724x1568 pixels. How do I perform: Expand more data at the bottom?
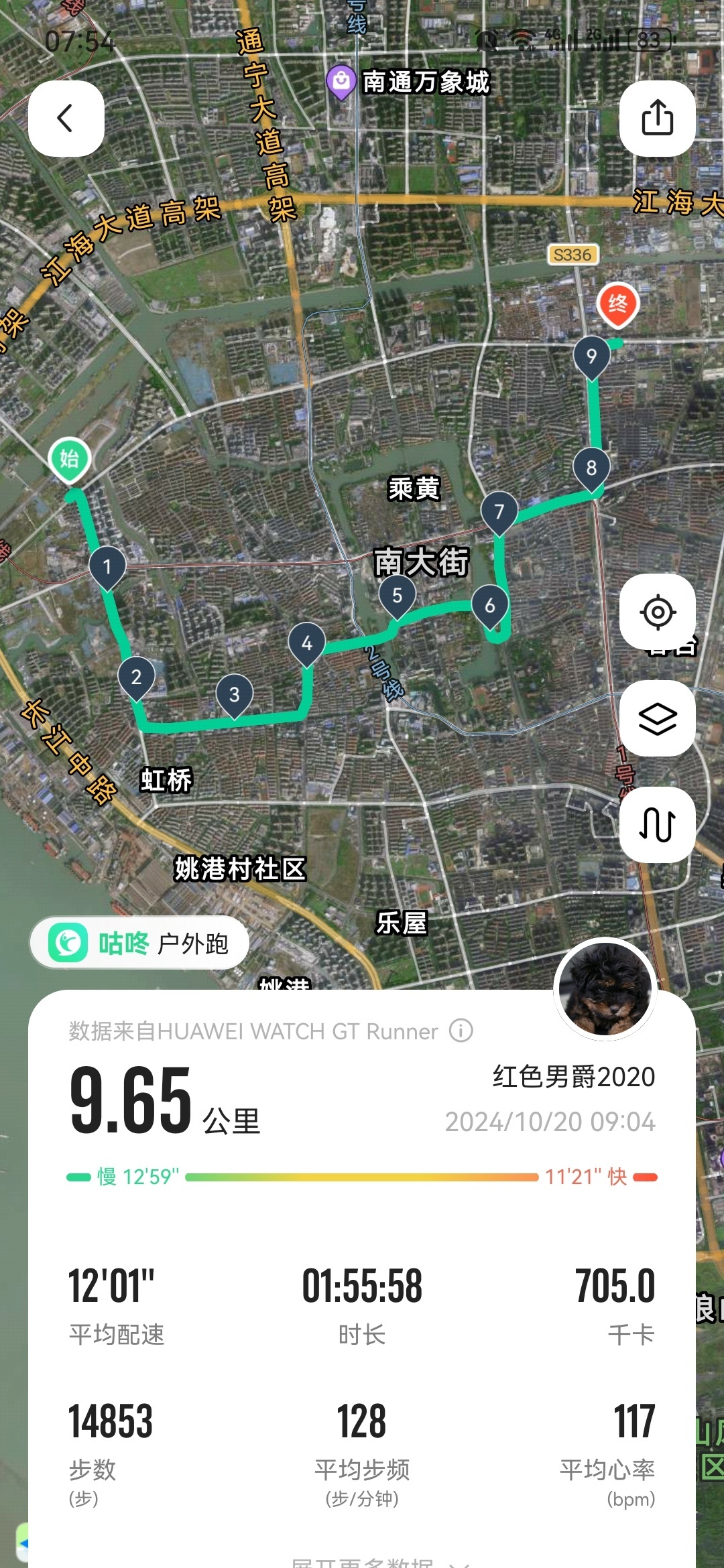pos(379,1563)
